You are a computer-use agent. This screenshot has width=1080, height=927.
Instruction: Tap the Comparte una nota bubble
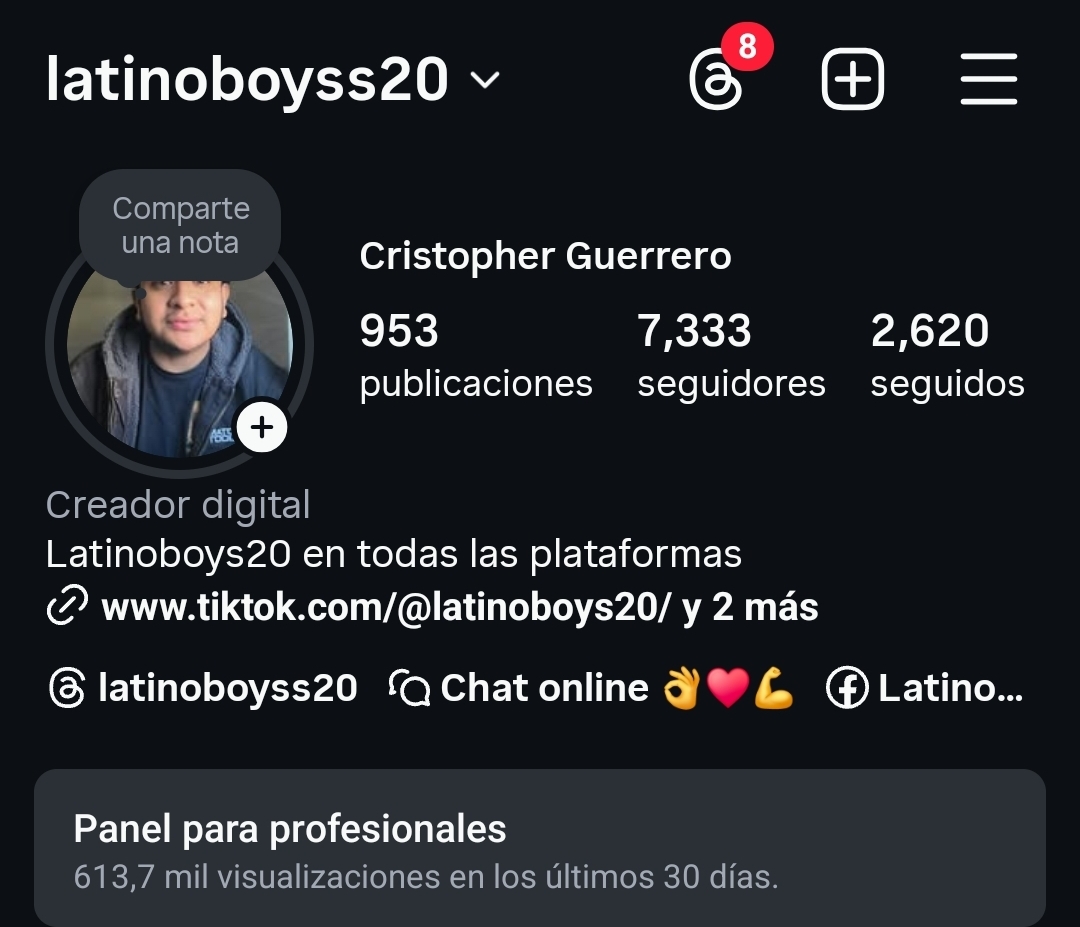[x=180, y=225]
